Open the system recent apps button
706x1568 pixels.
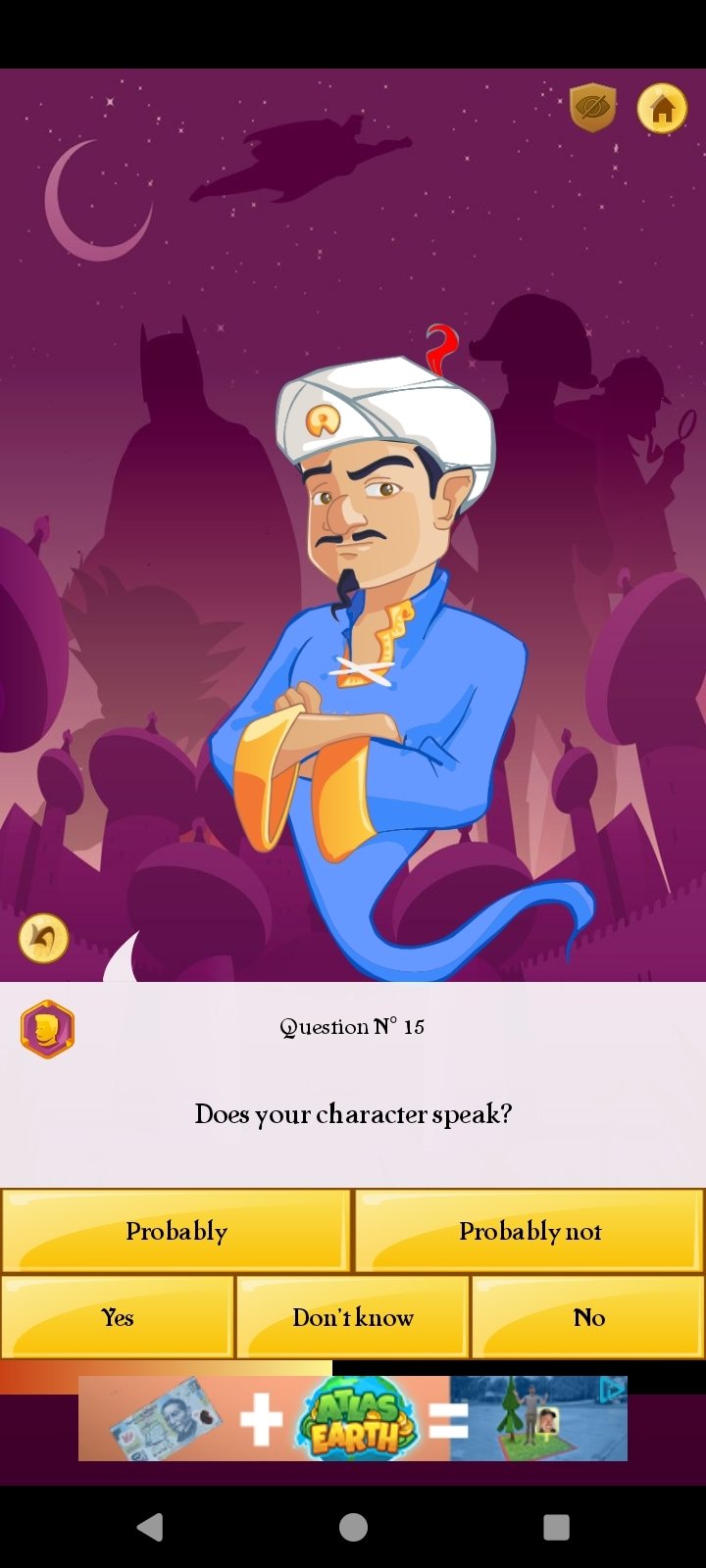pyautogui.click(x=556, y=1527)
